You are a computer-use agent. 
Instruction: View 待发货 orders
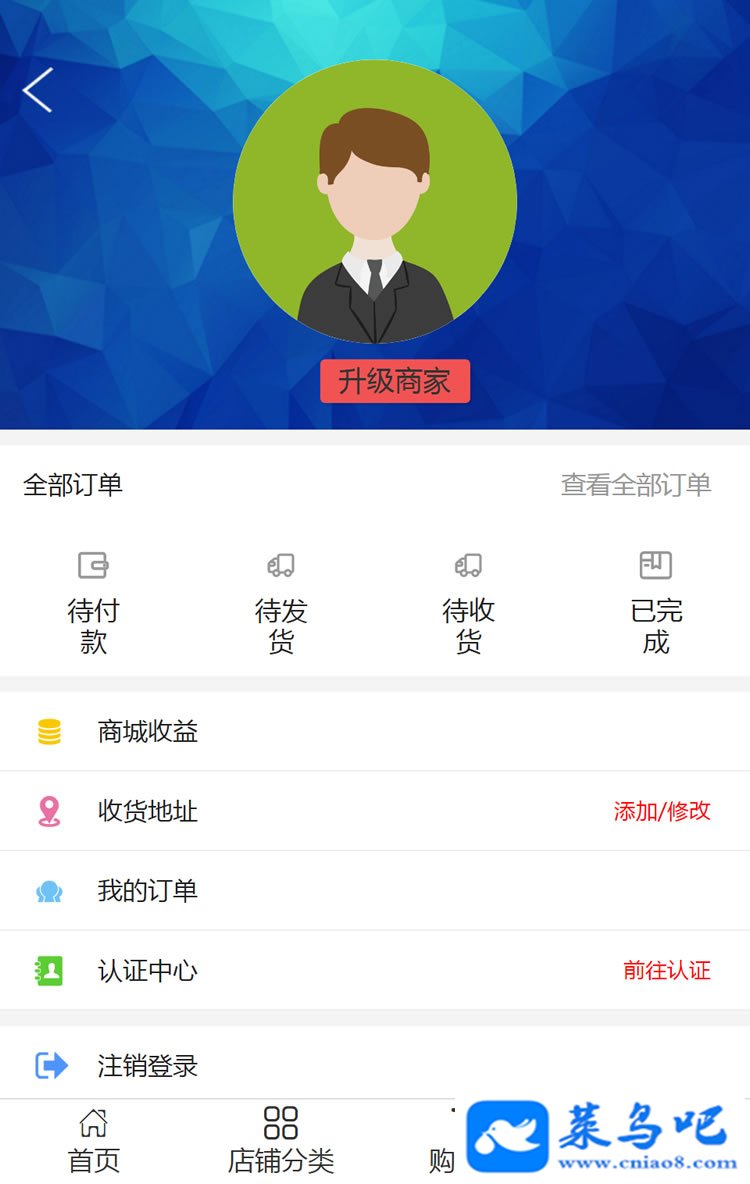coord(281,603)
